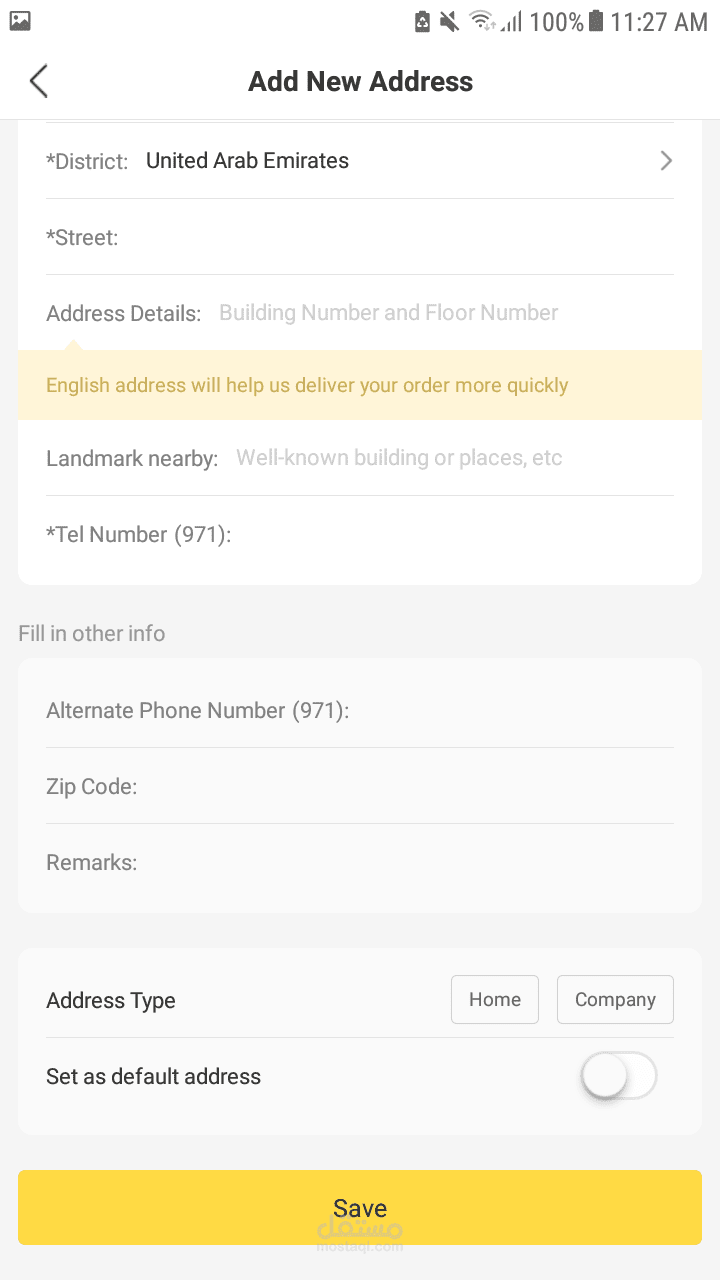Viewport: 720px width, 1280px height.
Task: Go back from Add New Address
Action: [x=39, y=81]
